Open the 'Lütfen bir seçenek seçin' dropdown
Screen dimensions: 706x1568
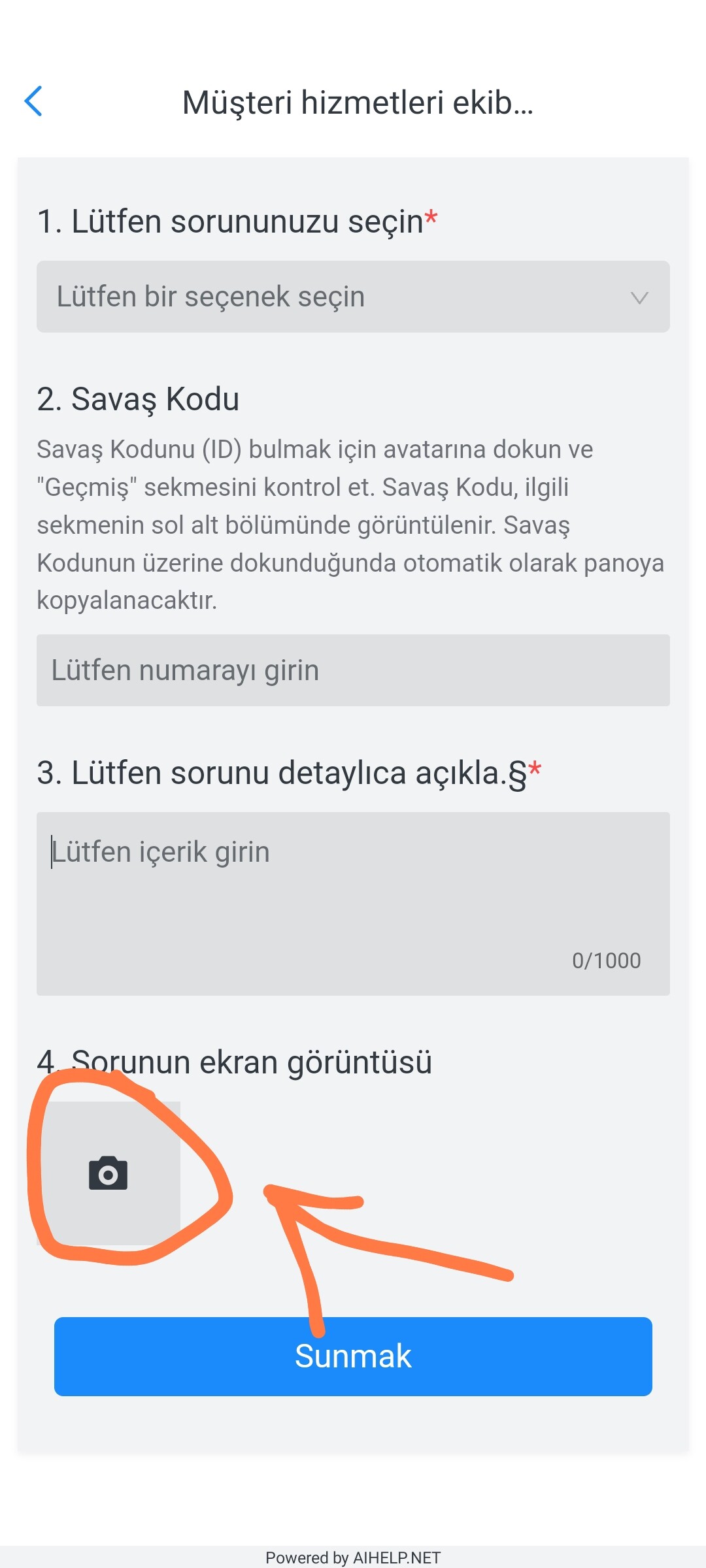(x=353, y=297)
